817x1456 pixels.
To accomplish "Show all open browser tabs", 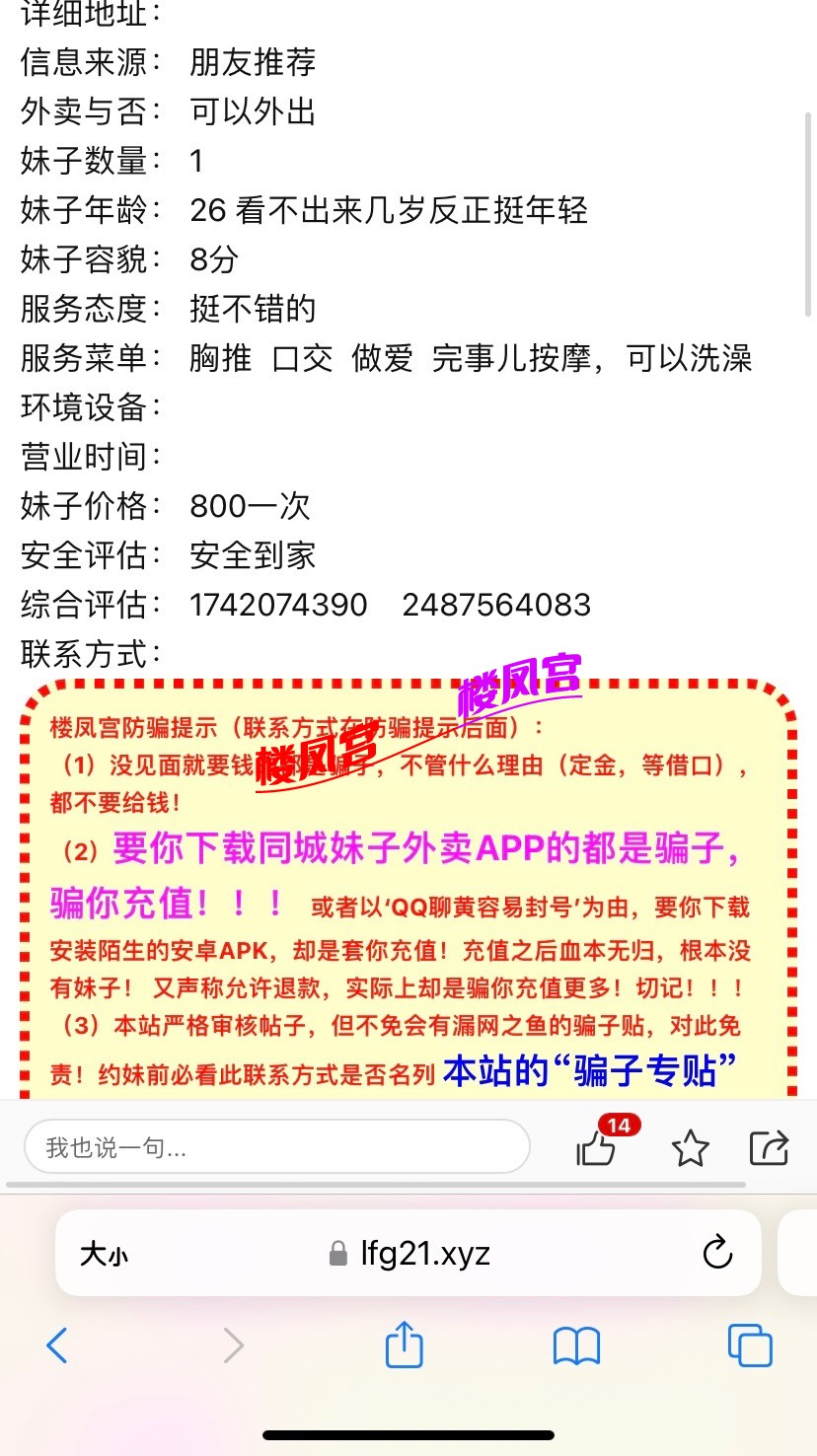I will pos(749,1346).
